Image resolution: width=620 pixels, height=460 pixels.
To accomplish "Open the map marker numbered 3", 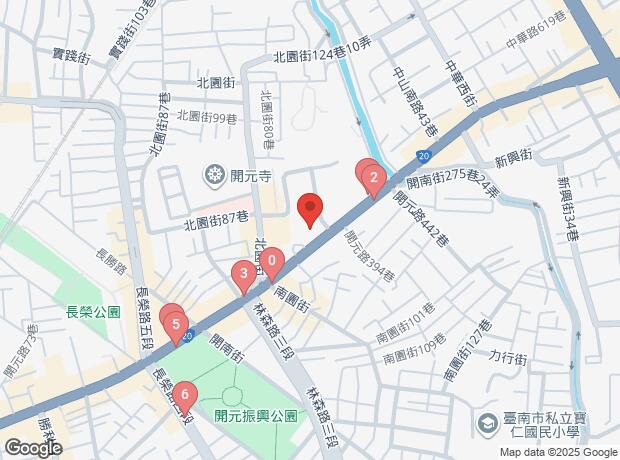I will [x=243, y=273].
